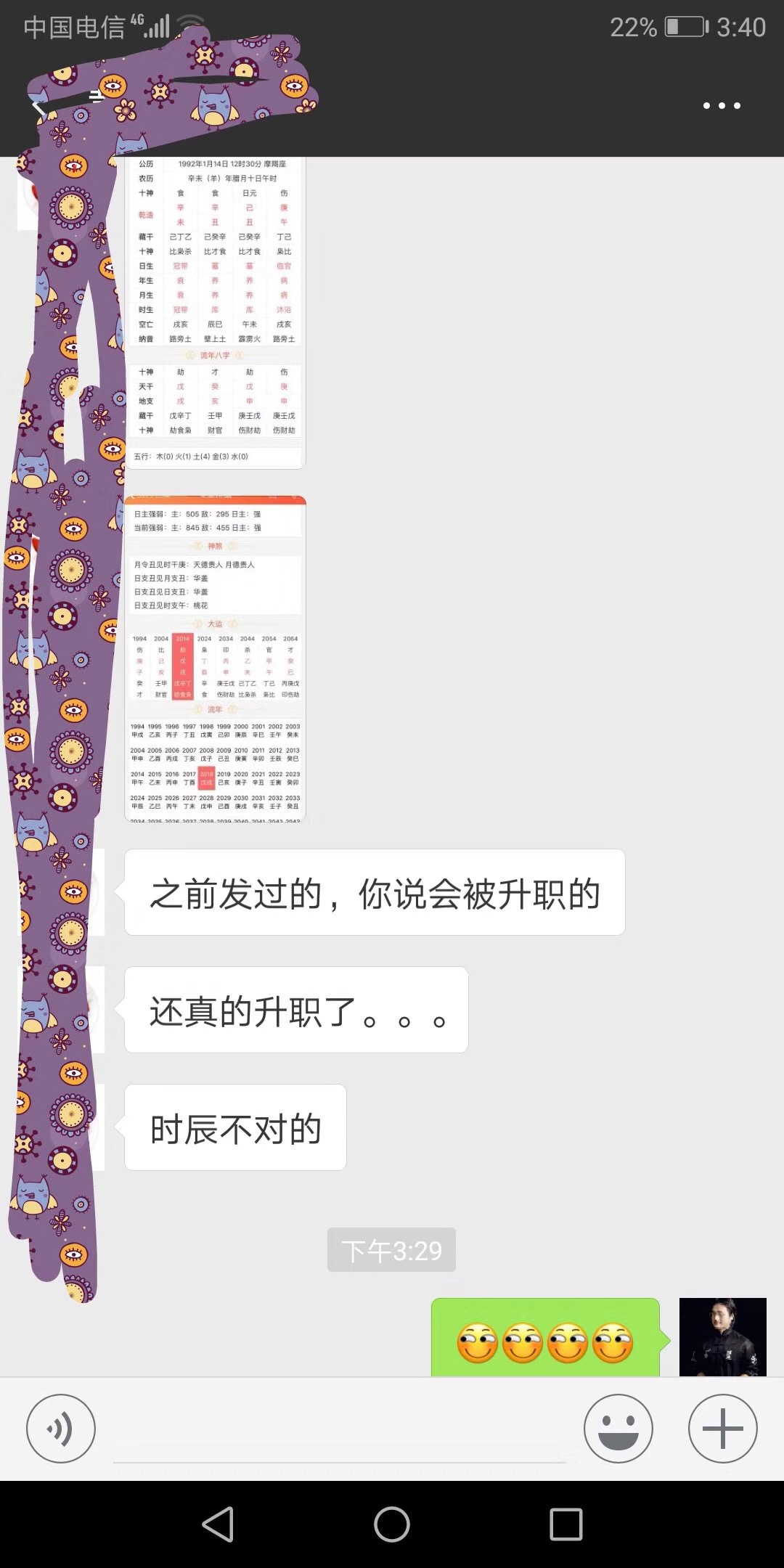Open the plus attachment menu
Viewport: 784px width, 1568px height.
722,1429
